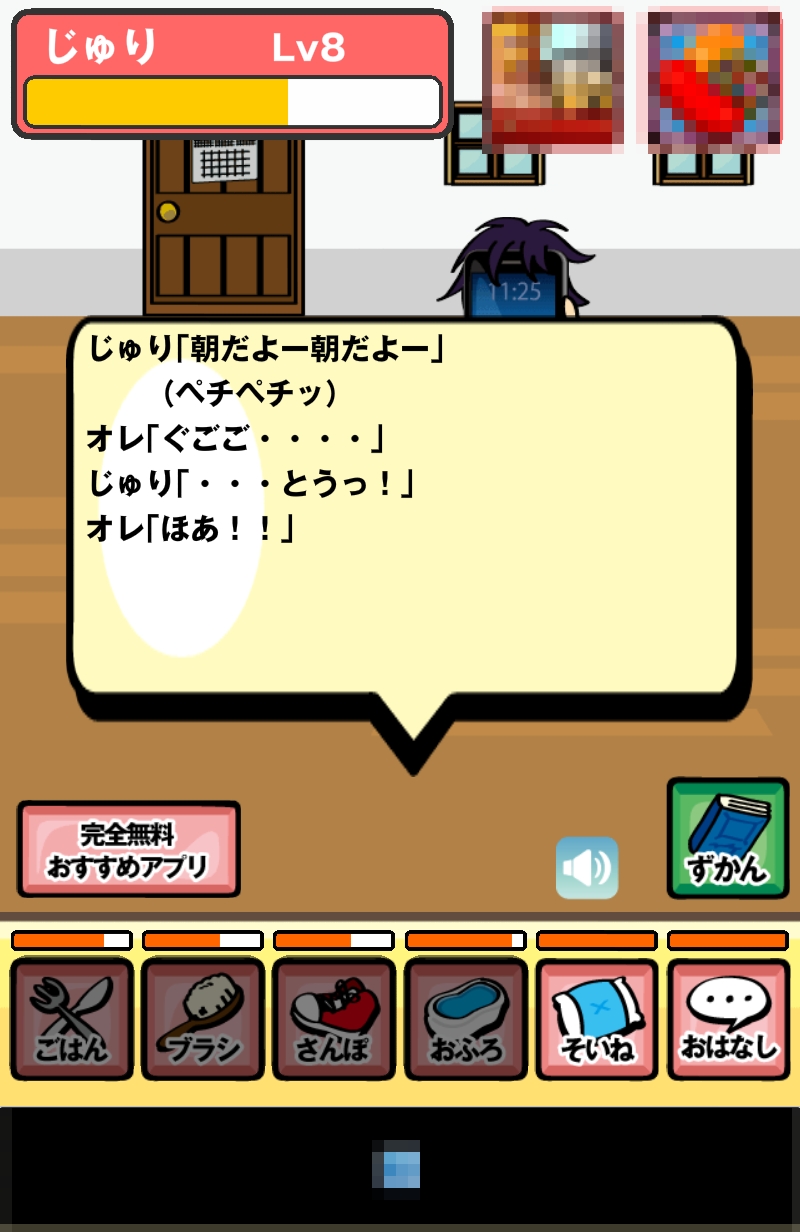This screenshot has height=1232, width=800.
Task: Tap the おふろ bath button
Action: click(x=465, y=1018)
